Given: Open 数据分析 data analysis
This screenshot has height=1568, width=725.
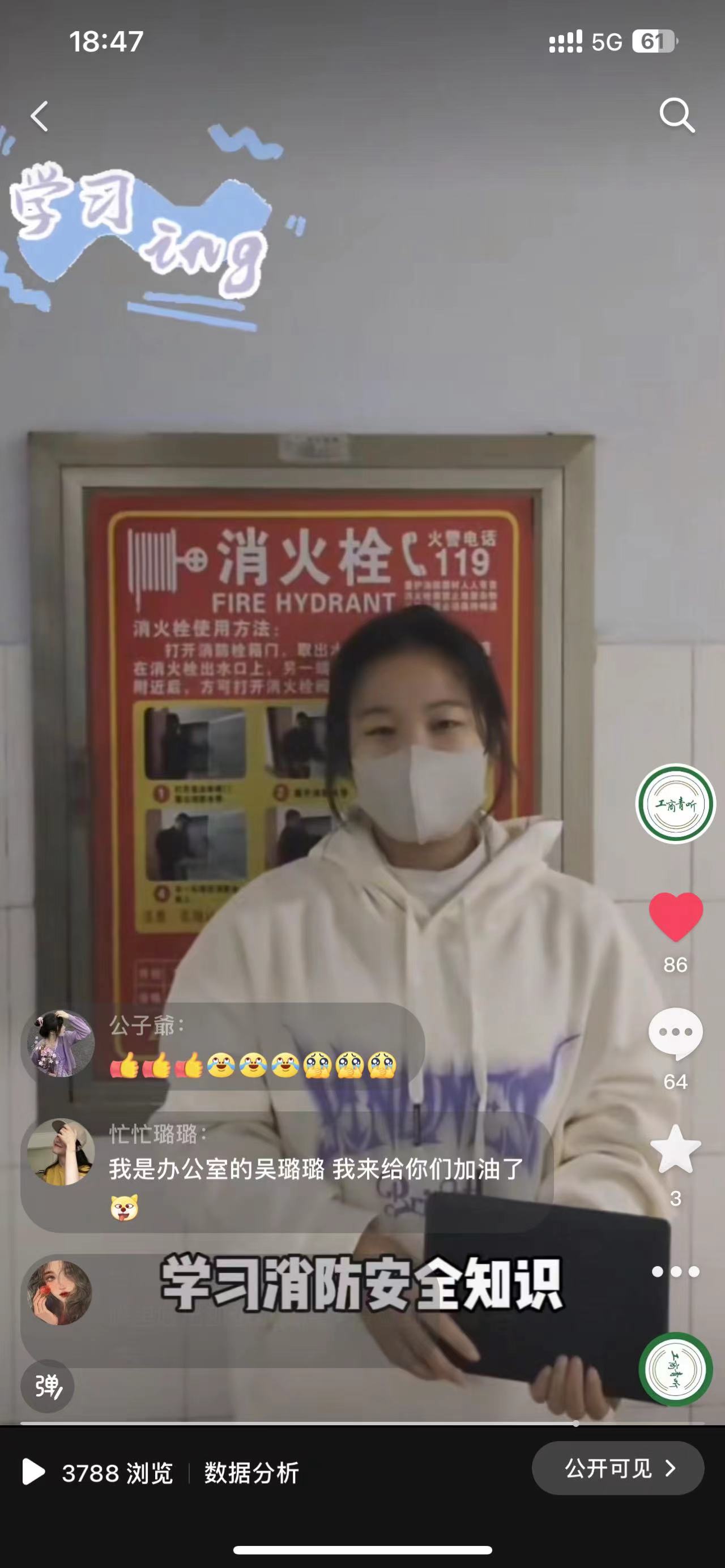Looking at the screenshot, I should (x=251, y=1473).
